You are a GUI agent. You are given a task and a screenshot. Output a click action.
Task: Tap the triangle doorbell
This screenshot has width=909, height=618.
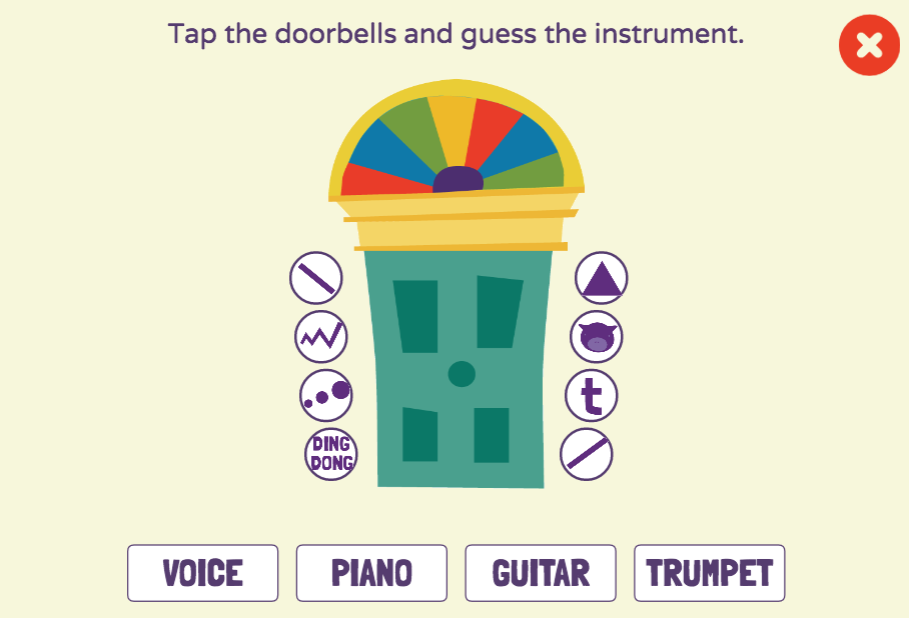pyautogui.click(x=601, y=277)
